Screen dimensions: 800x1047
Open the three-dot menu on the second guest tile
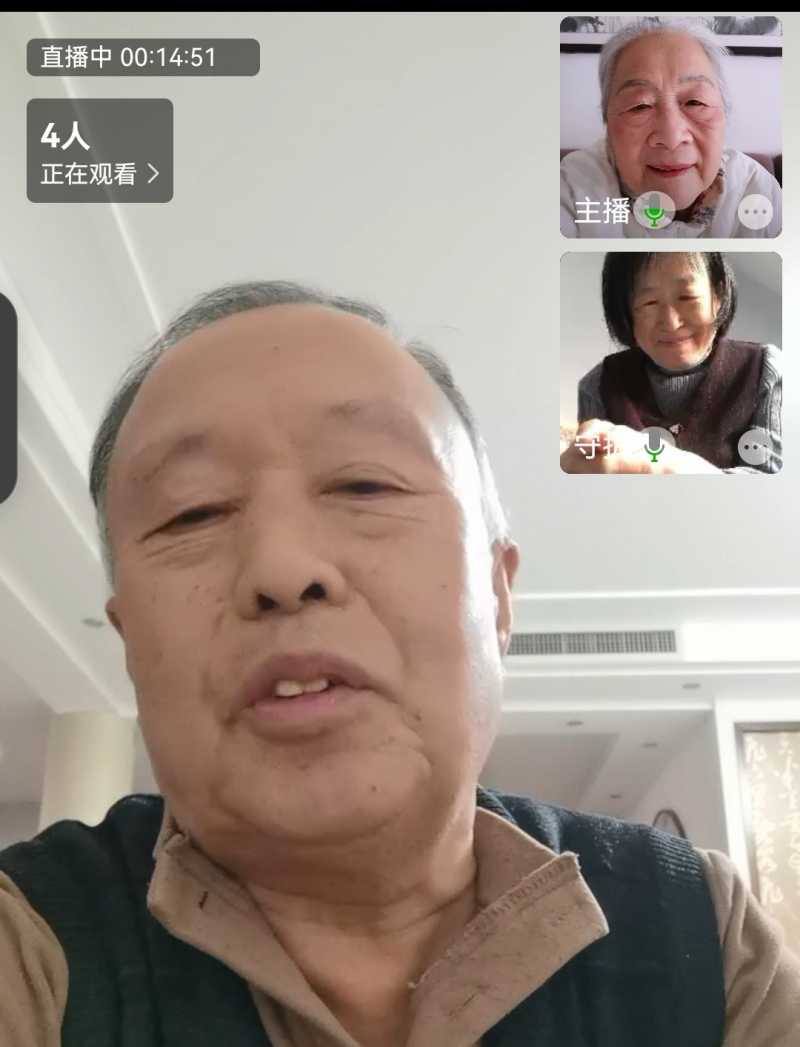755,446
